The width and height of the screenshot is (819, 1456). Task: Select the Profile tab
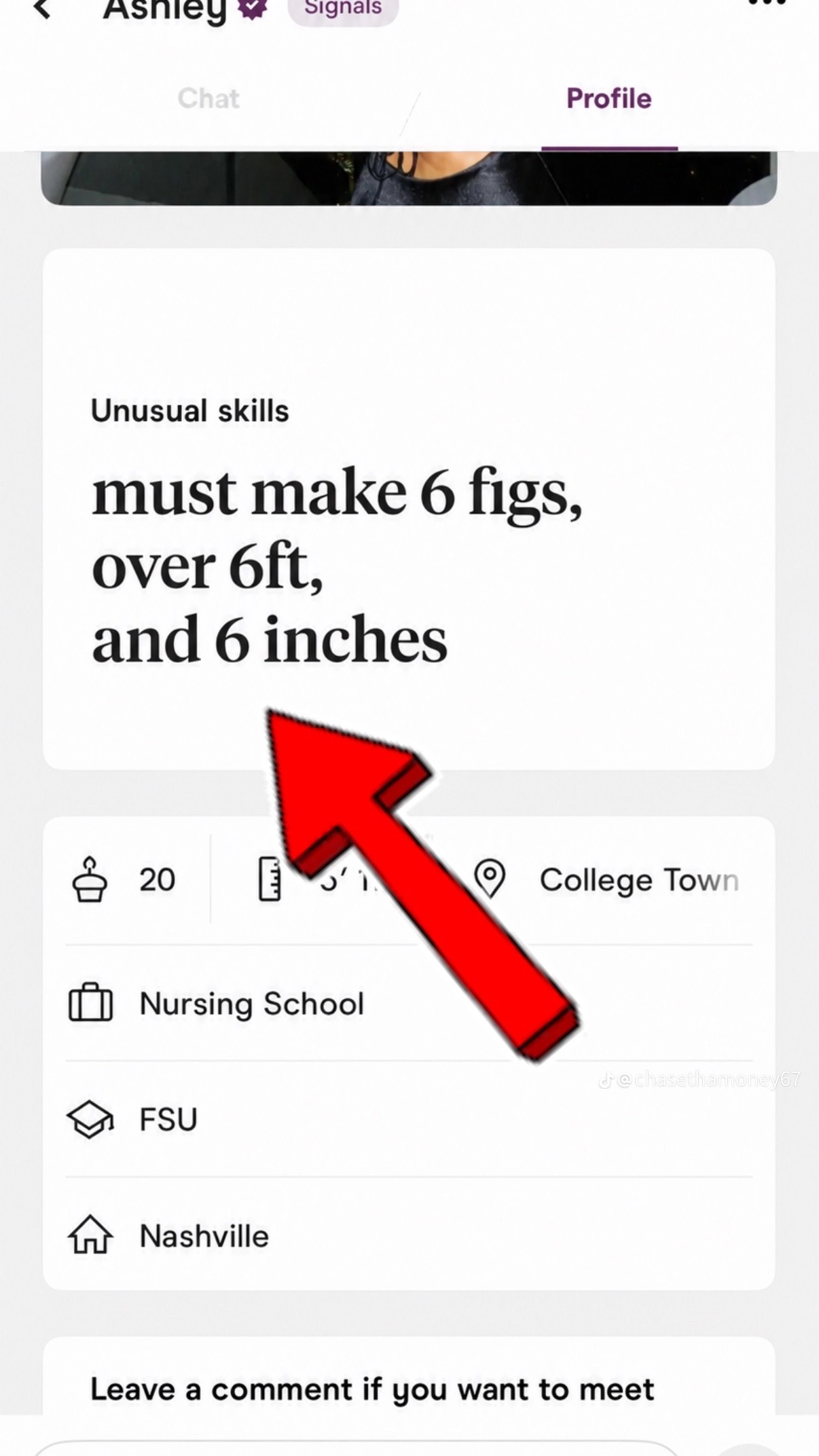pyautogui.click(x=609, y=98)
